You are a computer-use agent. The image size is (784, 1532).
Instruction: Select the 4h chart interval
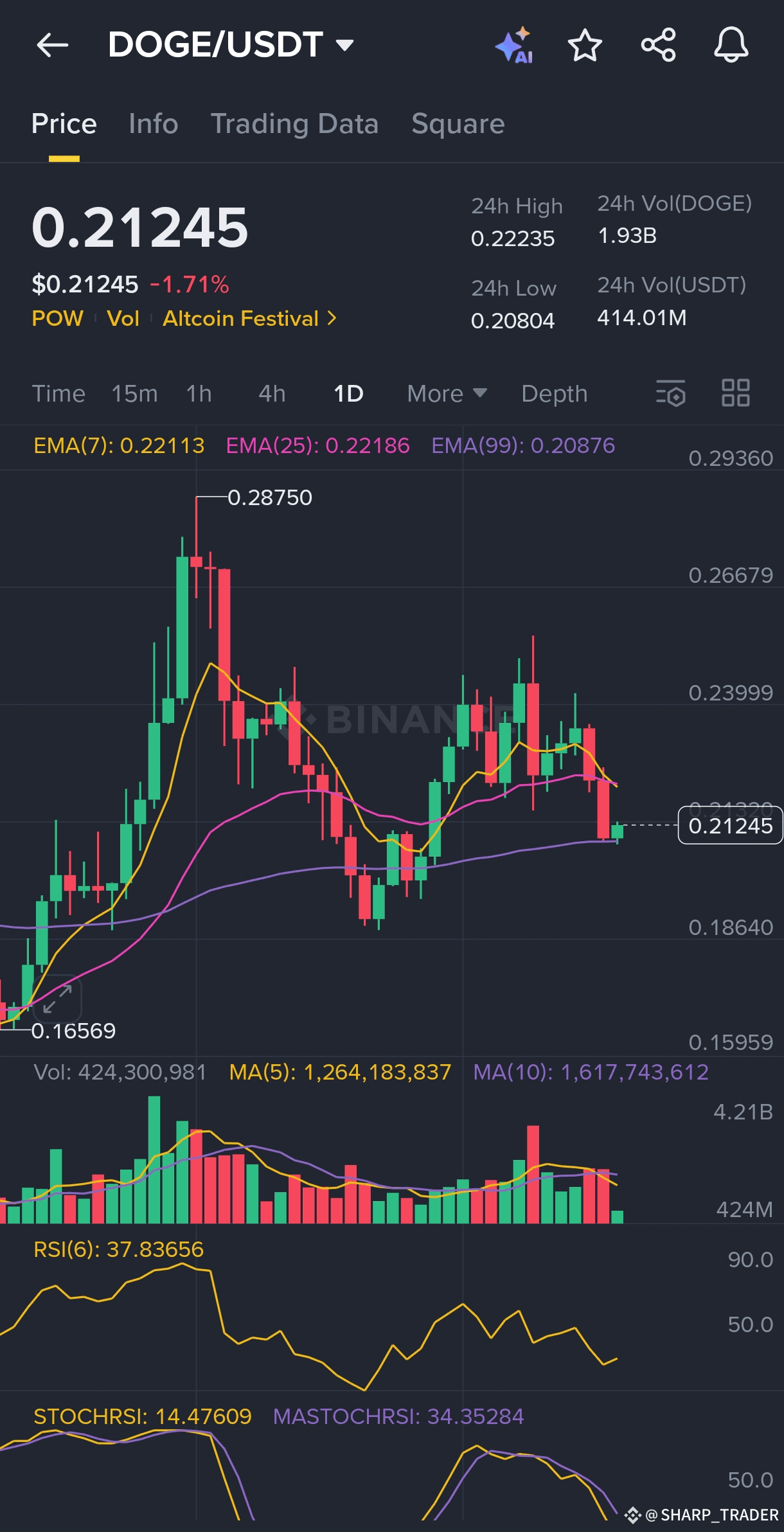(272, 393)
